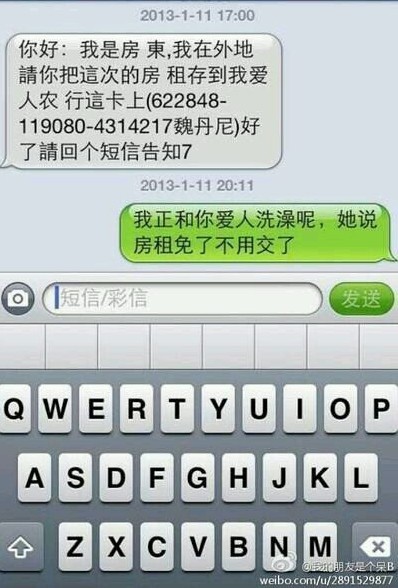Tap the backspace key on keyboard
The height and width of the screenshot is (588, 398).
point(376,547)
